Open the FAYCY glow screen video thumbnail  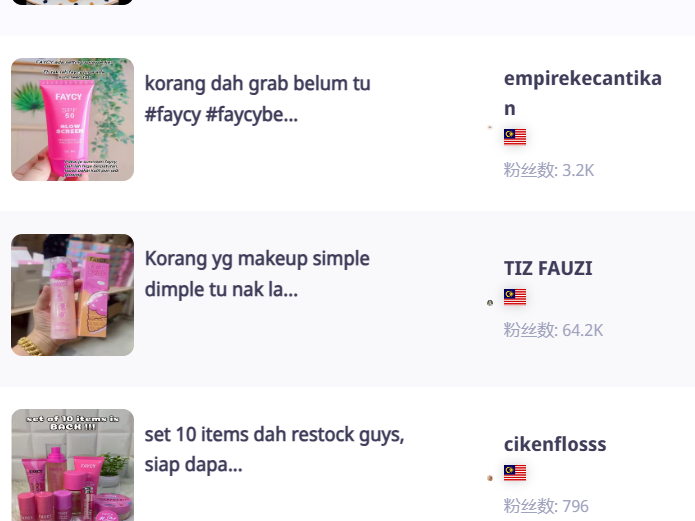click(72, 119)
